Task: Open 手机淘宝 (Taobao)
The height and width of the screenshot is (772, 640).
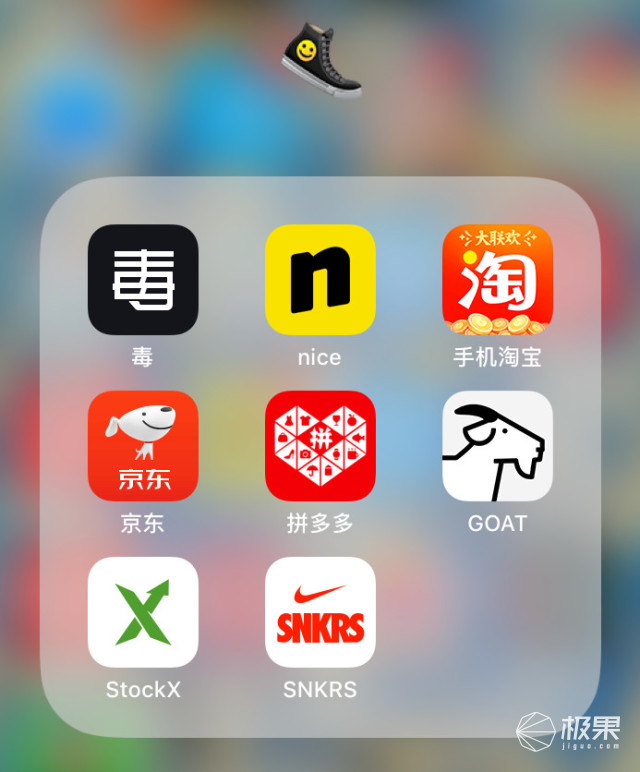Action: [x=497, y=280]
